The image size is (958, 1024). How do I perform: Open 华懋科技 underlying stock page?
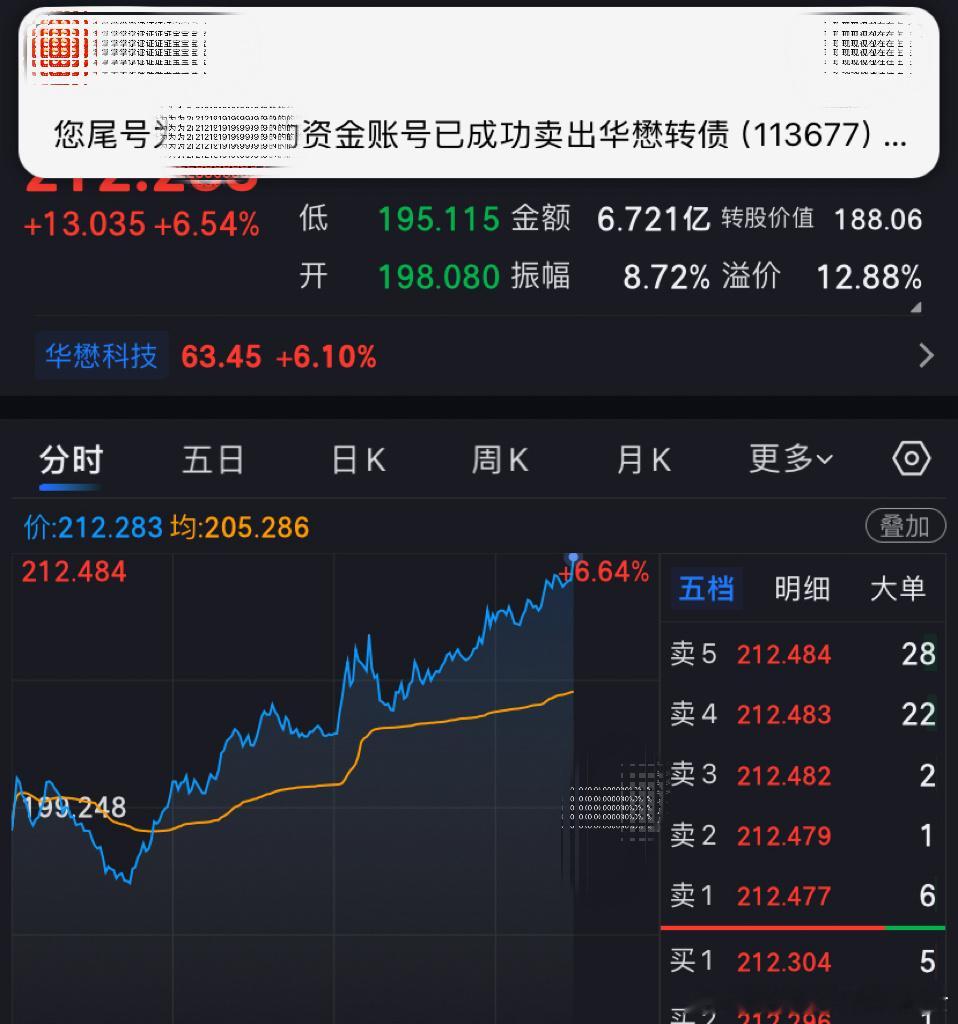point(100,355)
